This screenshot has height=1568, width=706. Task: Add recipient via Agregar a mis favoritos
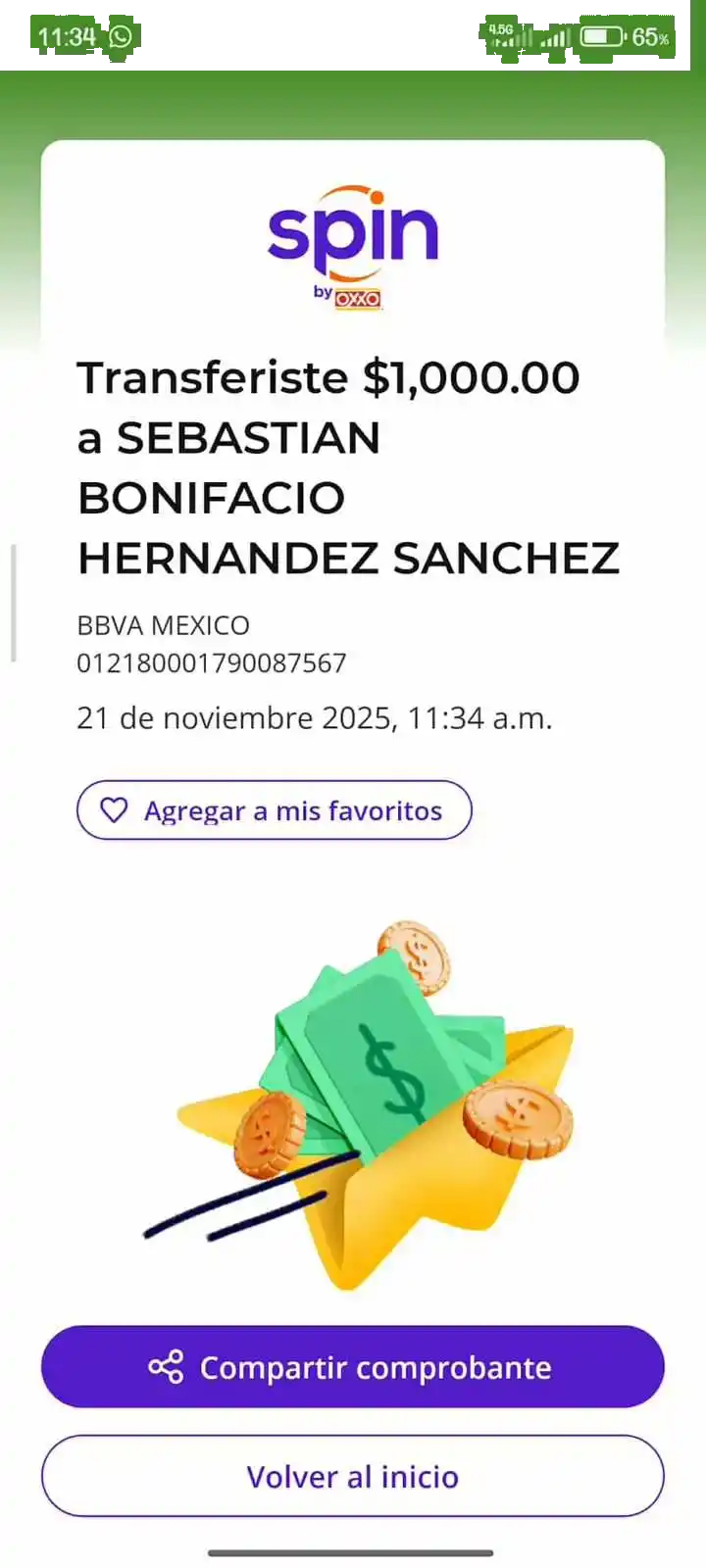click(275, 810)
